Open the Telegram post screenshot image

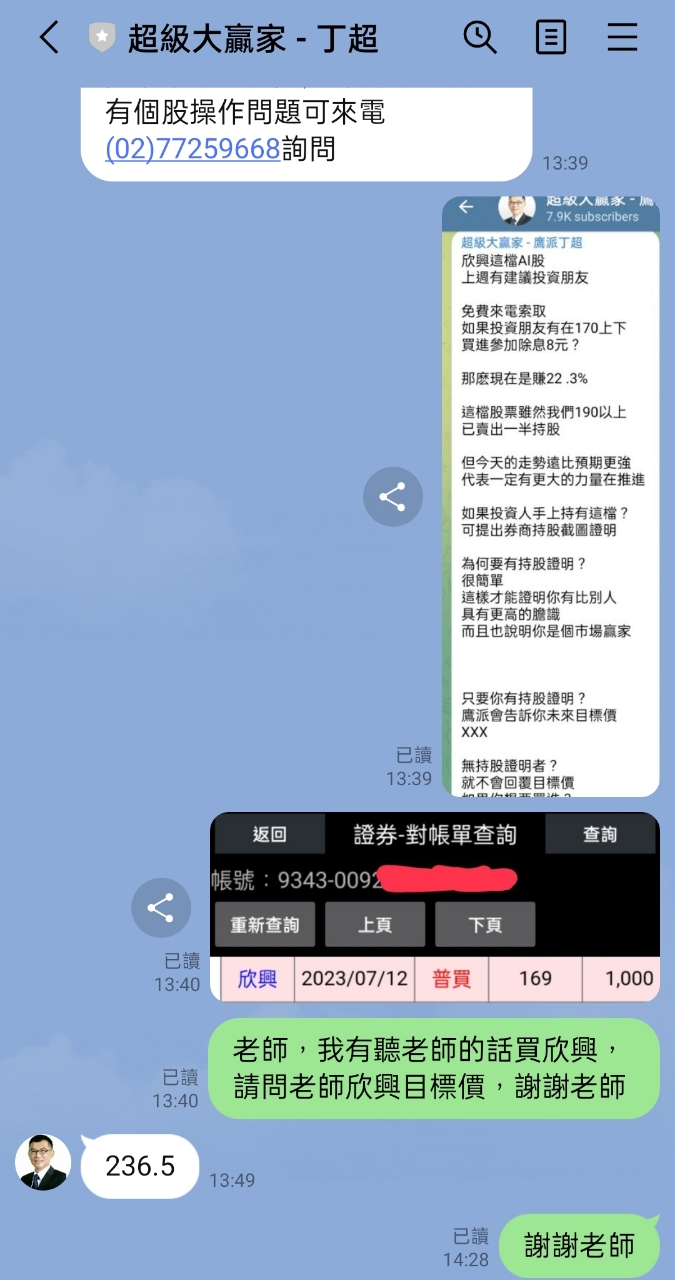coord(551,496)
